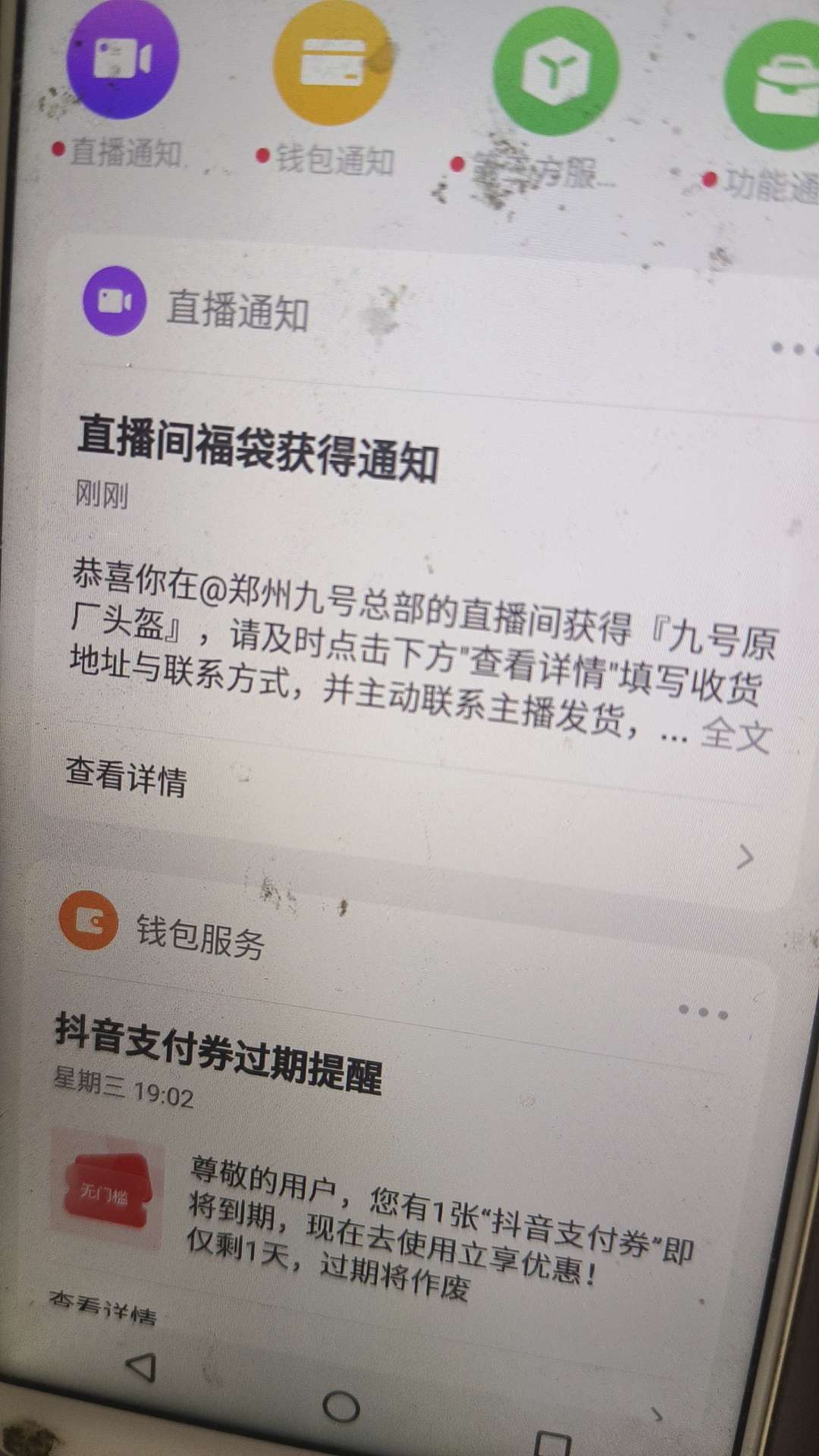The image size is (819, 1456).
Task: Tap 查看详情 under 直播间福袋获得通知
Action: click(x=126, y=777)
